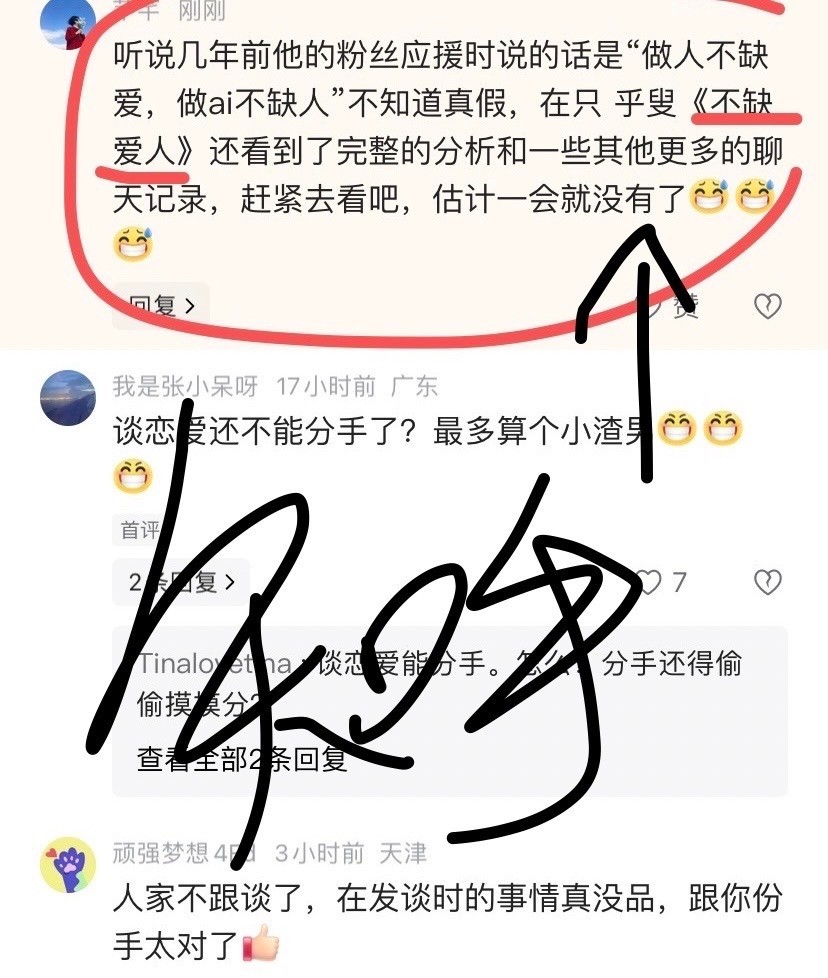Like 我是张小呆呀's comment with 7 likes
Screen dimensions: 828x978
click(x=651, y=581)
